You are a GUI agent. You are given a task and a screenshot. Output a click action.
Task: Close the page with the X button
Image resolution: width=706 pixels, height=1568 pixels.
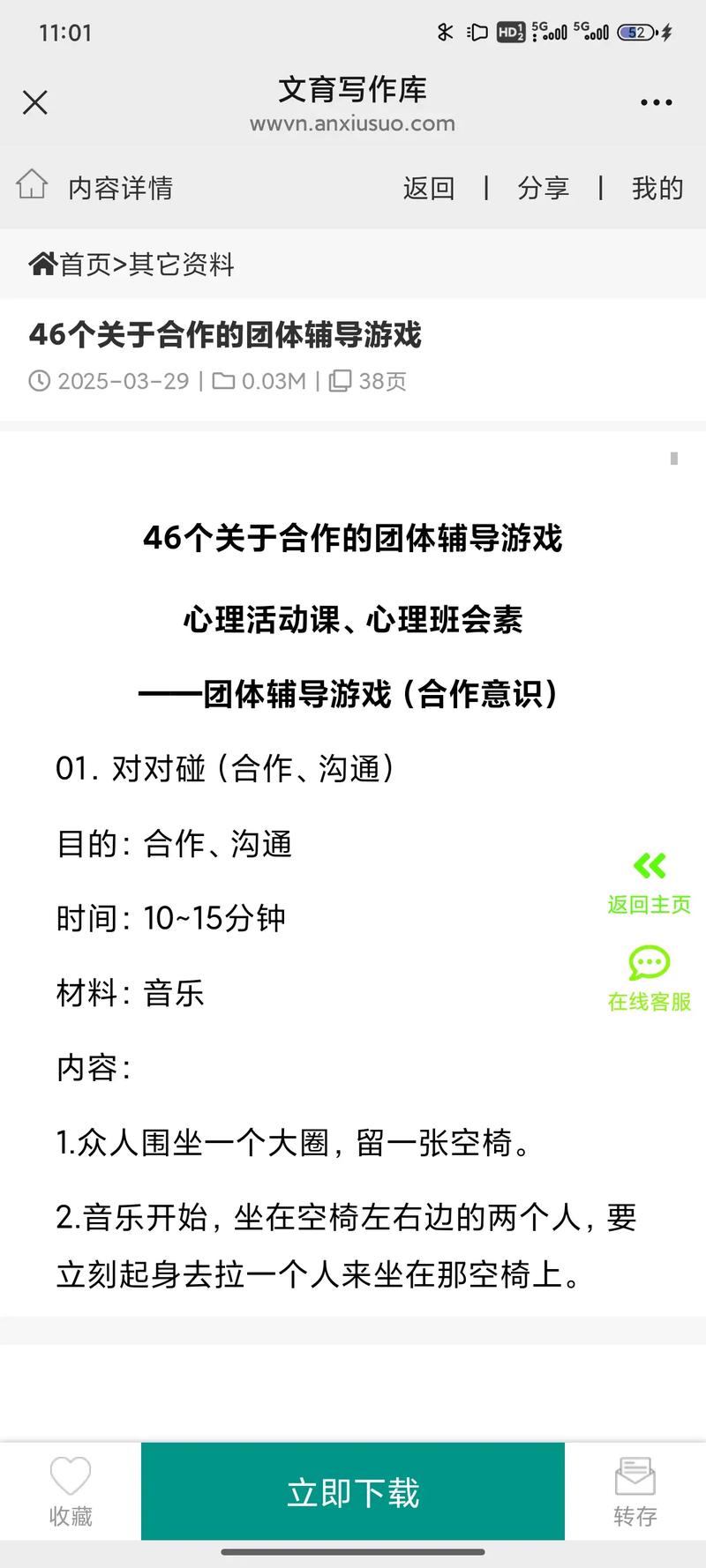(35, 102)
